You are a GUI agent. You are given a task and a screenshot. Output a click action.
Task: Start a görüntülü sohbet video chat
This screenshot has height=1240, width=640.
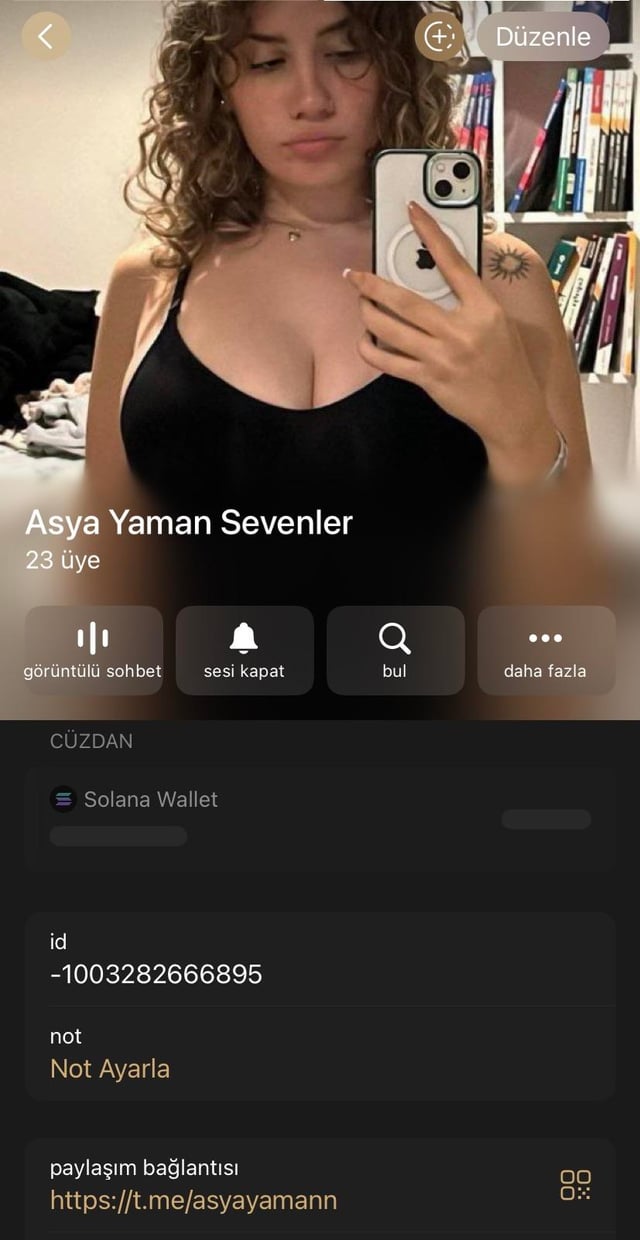pos(93,650)
